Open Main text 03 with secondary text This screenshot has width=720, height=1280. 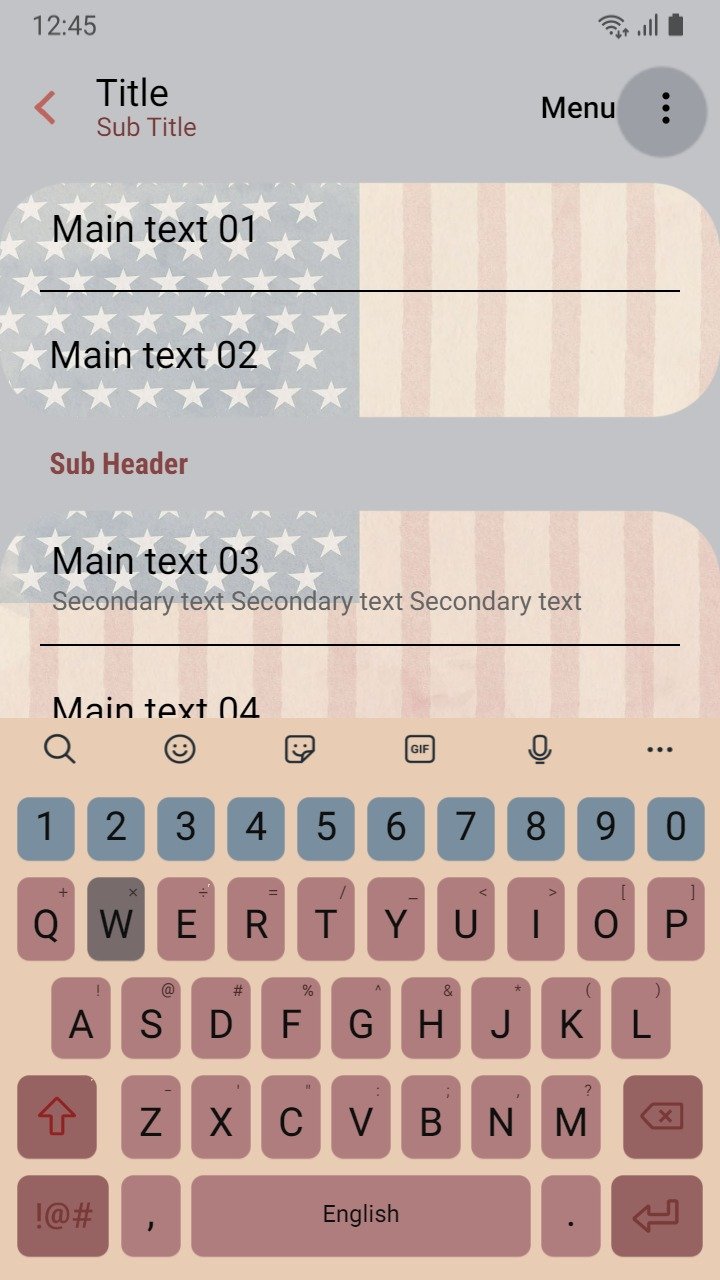(360, 578)
